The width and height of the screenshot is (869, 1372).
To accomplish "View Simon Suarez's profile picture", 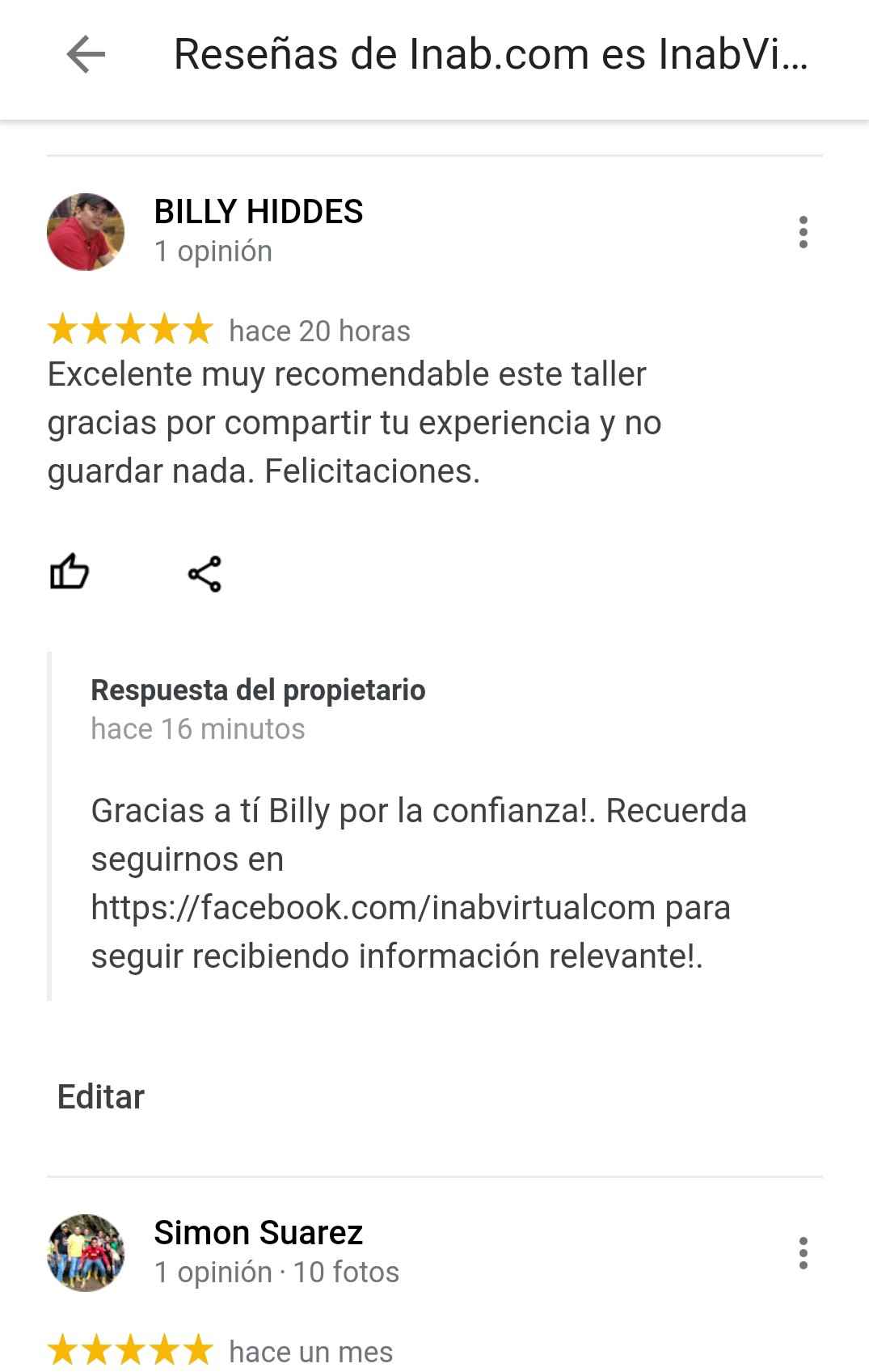I will [x=86, y=1252].
